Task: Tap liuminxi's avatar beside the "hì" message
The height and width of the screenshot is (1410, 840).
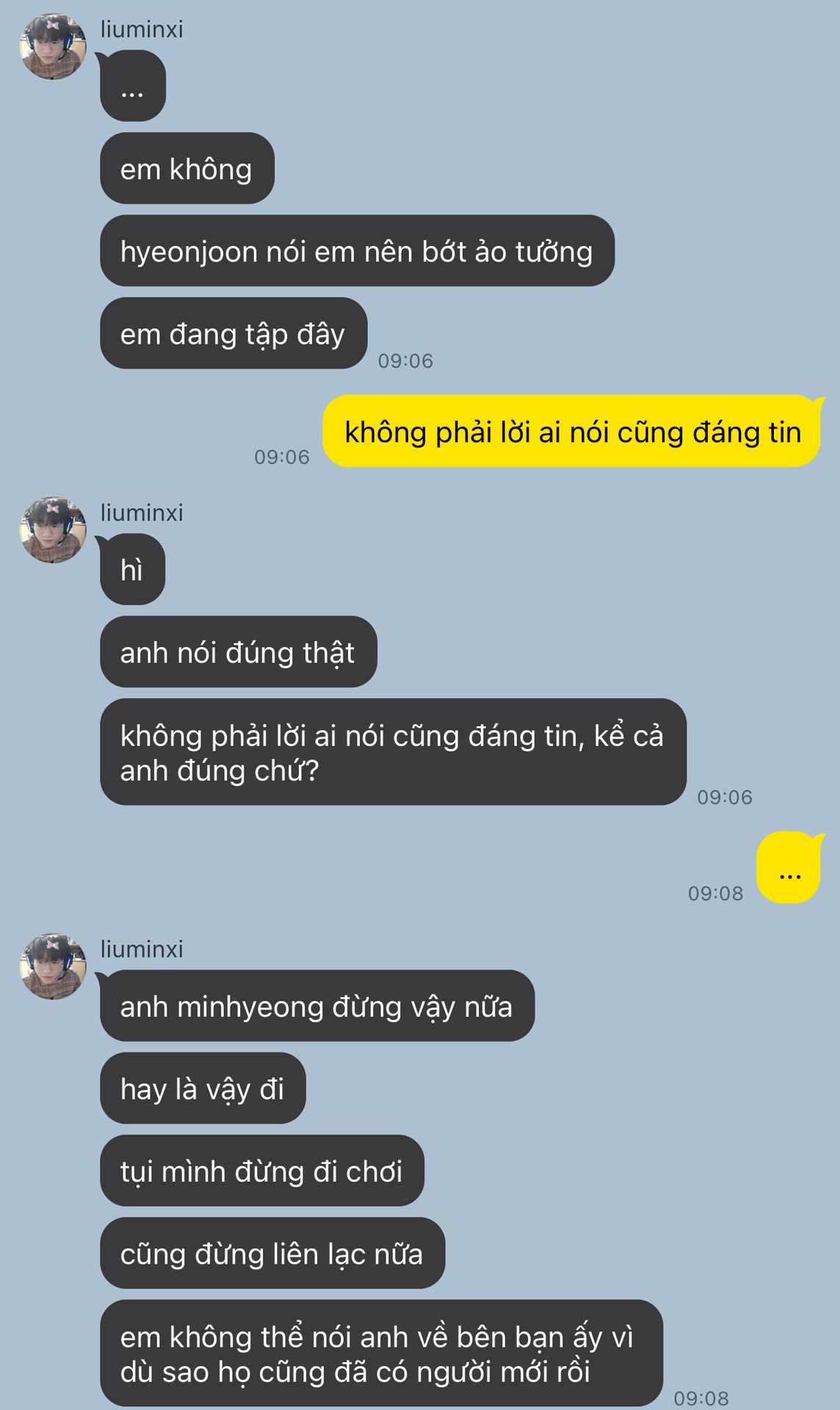Action: (x=53, y=529)
